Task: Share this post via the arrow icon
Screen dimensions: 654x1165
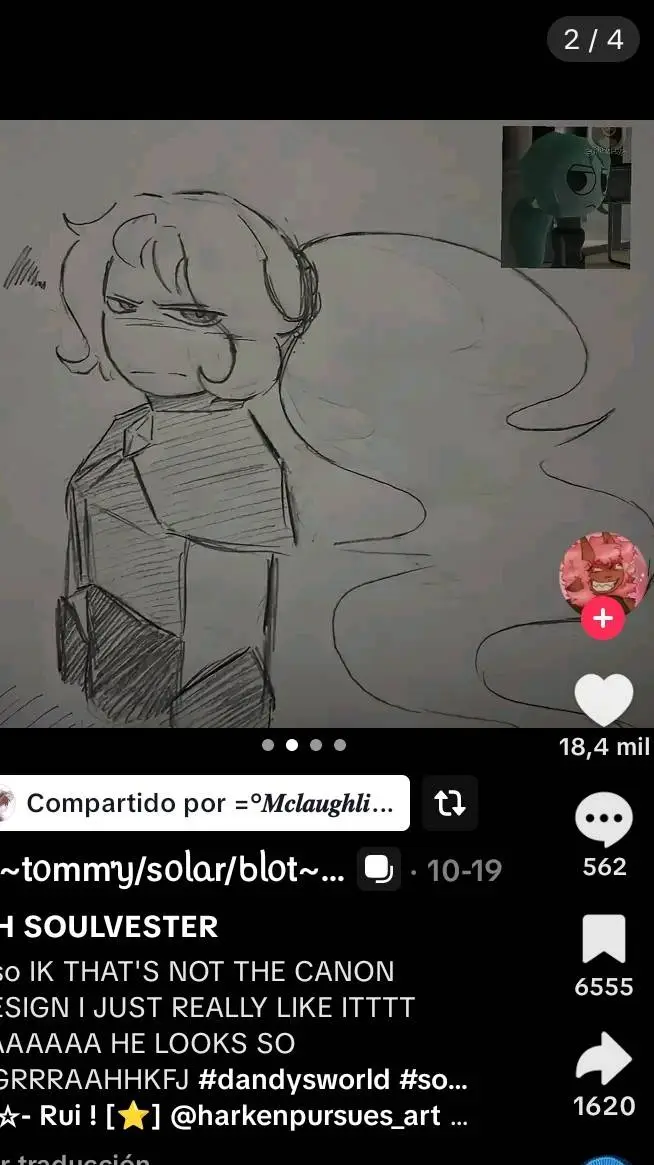Action: click(x=604, y=1059)
